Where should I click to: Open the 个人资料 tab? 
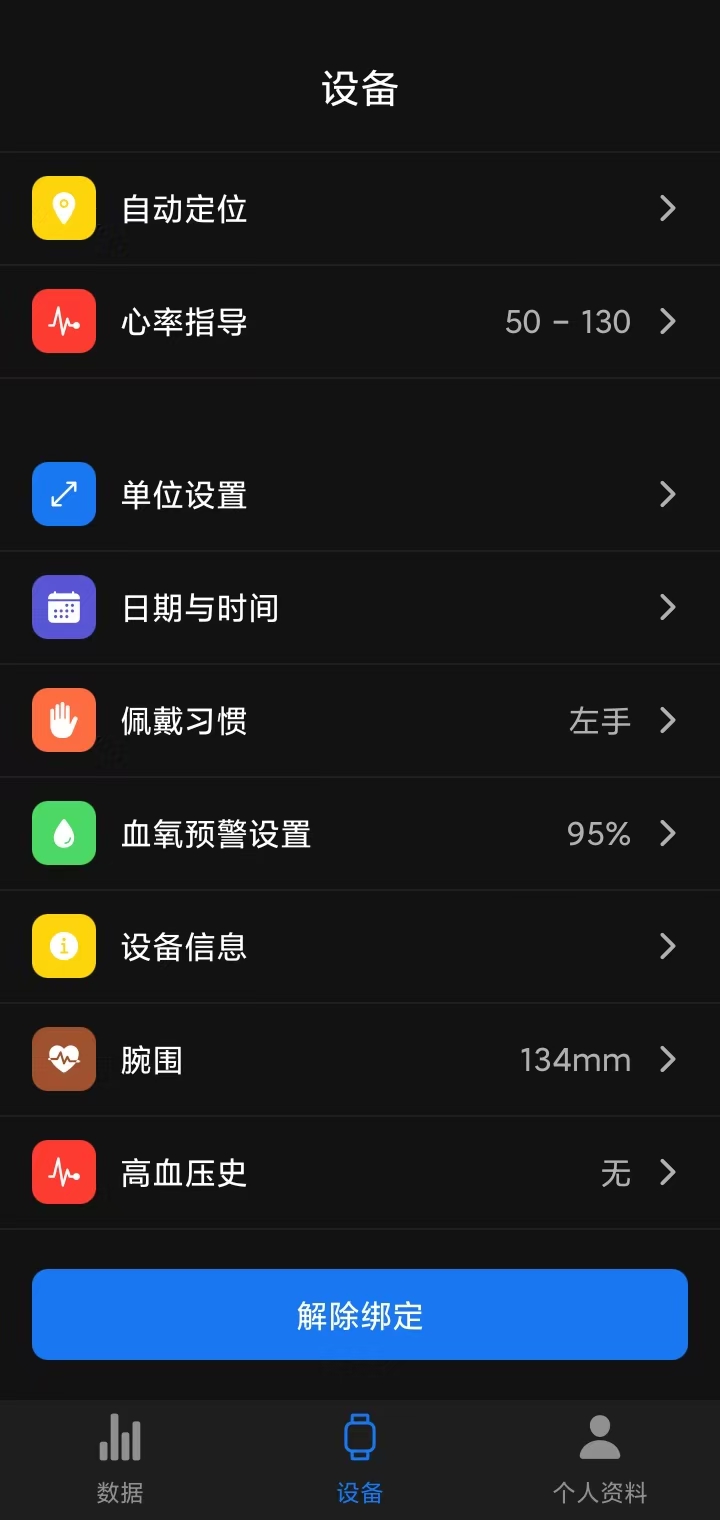[x=598, y=1458]
